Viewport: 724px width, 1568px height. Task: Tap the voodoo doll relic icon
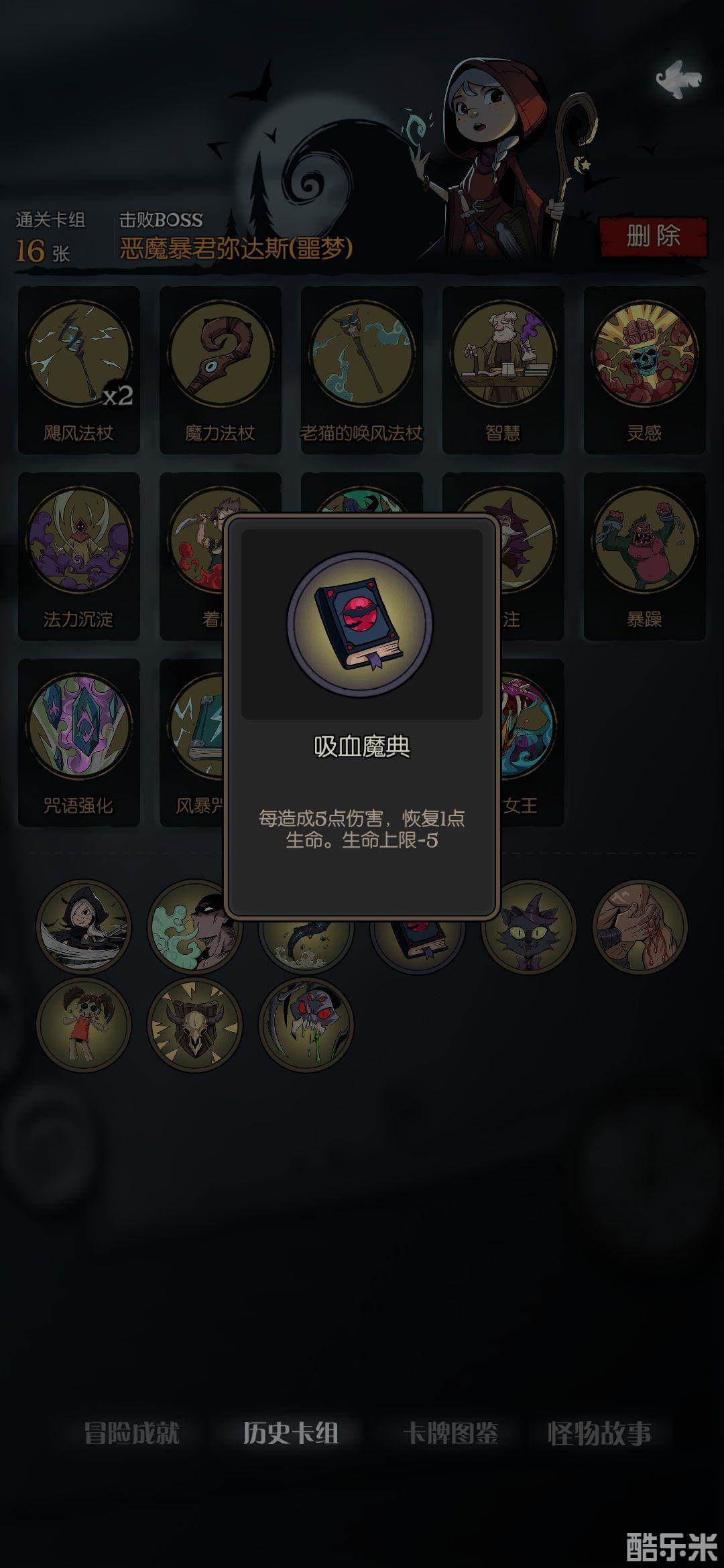tap(84, 1025)
